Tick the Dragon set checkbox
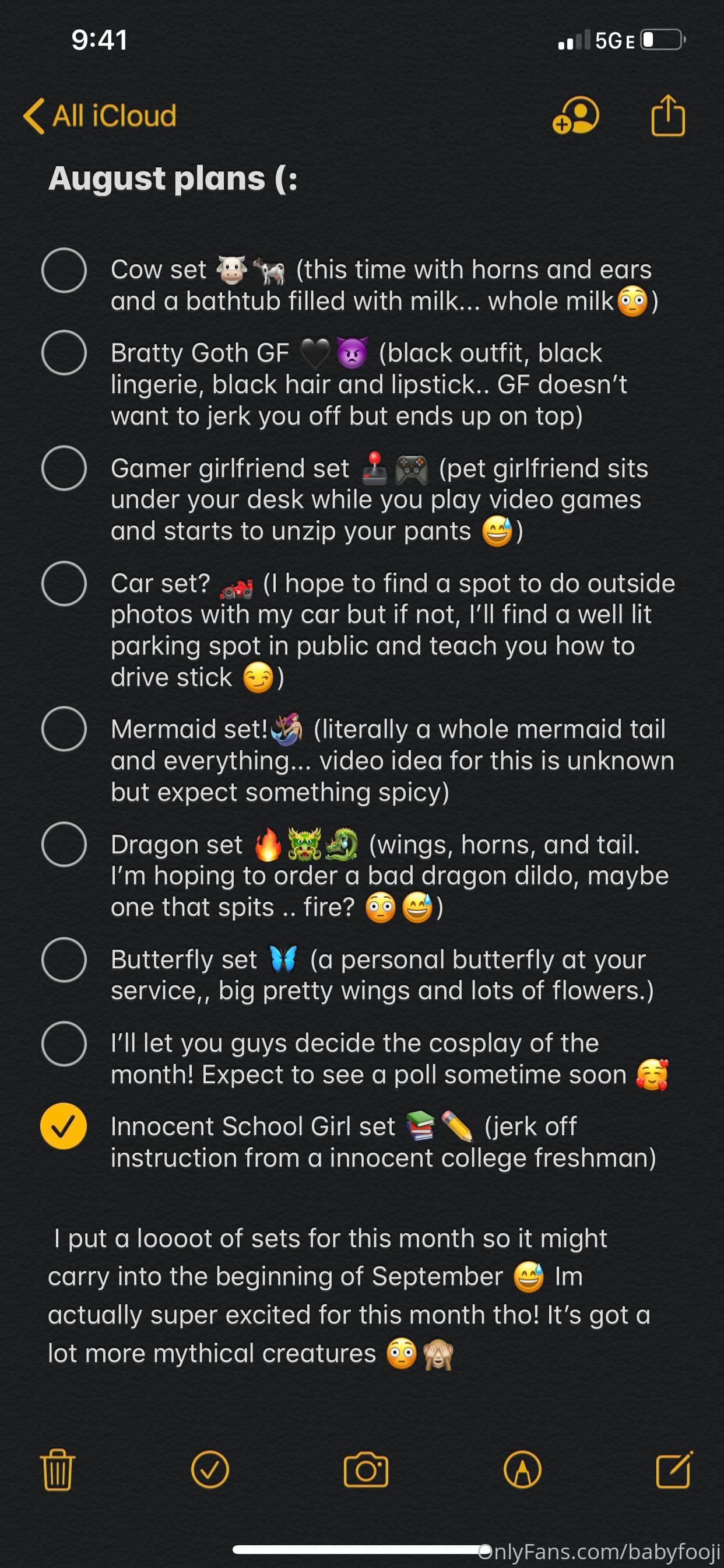Screen dimensions: 724x1568 click(x=64, y=844)
